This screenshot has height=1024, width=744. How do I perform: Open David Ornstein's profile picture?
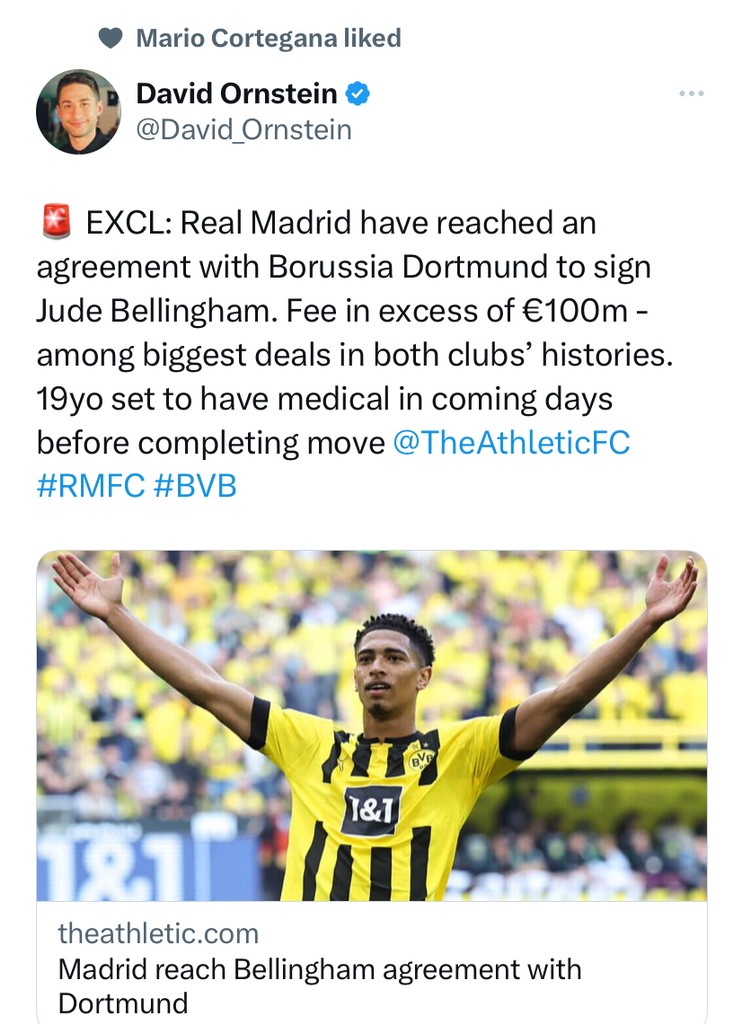point(78,112)
